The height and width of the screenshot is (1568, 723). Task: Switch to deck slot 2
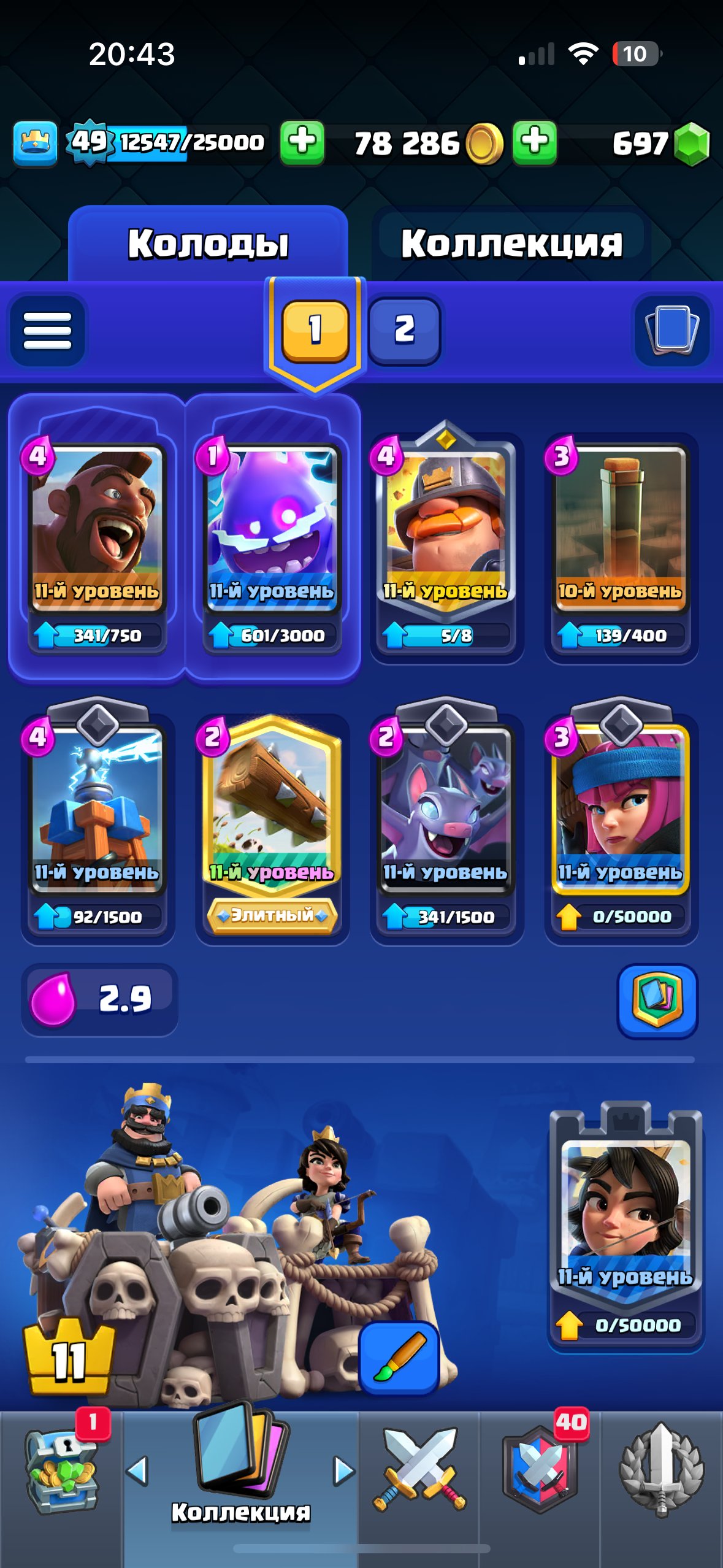point(404,330)
